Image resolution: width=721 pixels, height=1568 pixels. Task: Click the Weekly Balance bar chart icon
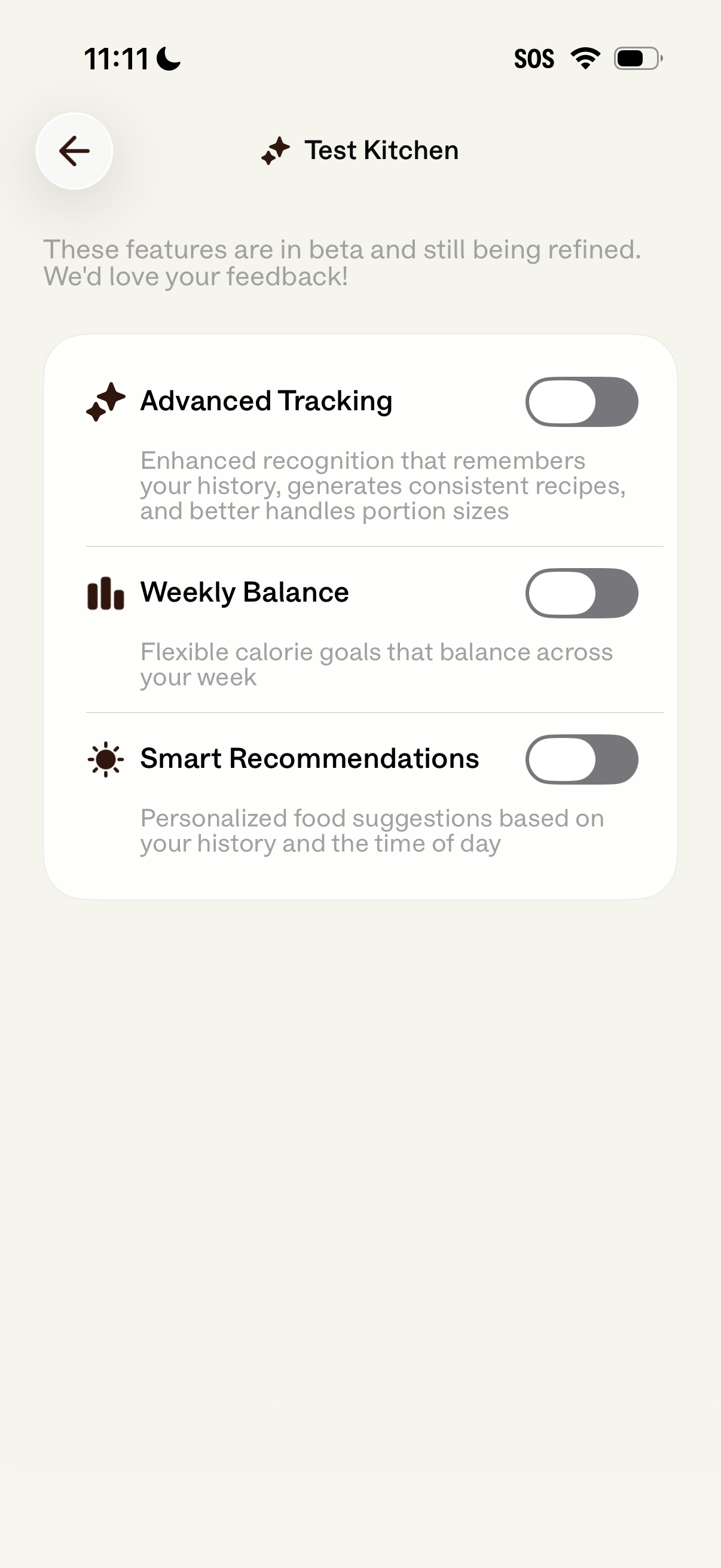[x=105, y=592]
